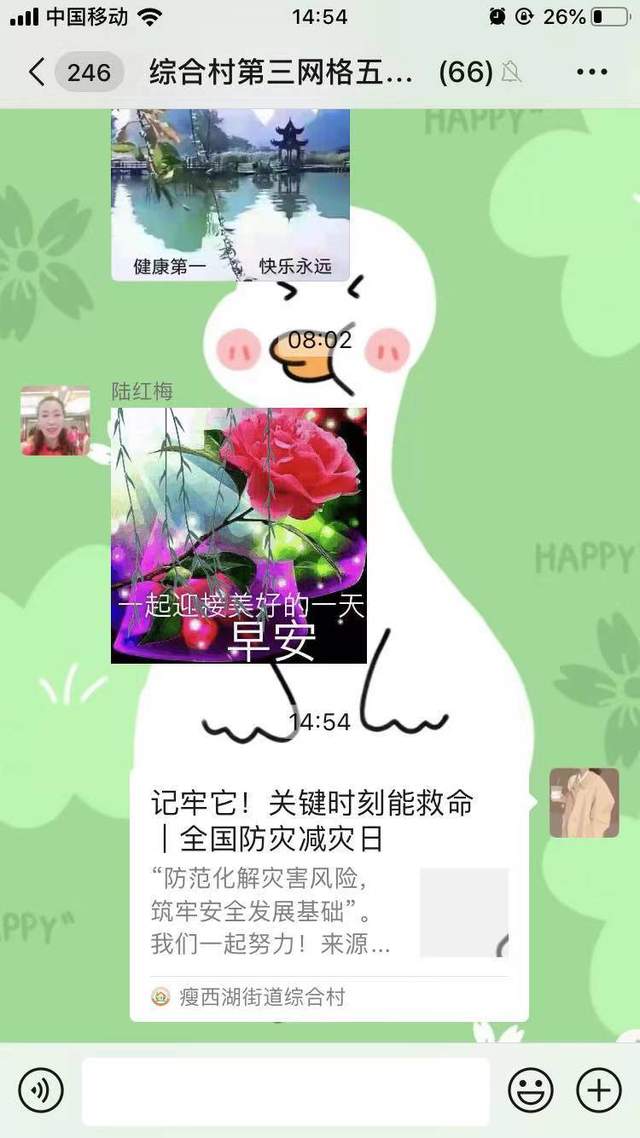This screenshot has height=1138, width=640.
Task: Open the plus attachment menu
Action: [x=598, y=1090]
